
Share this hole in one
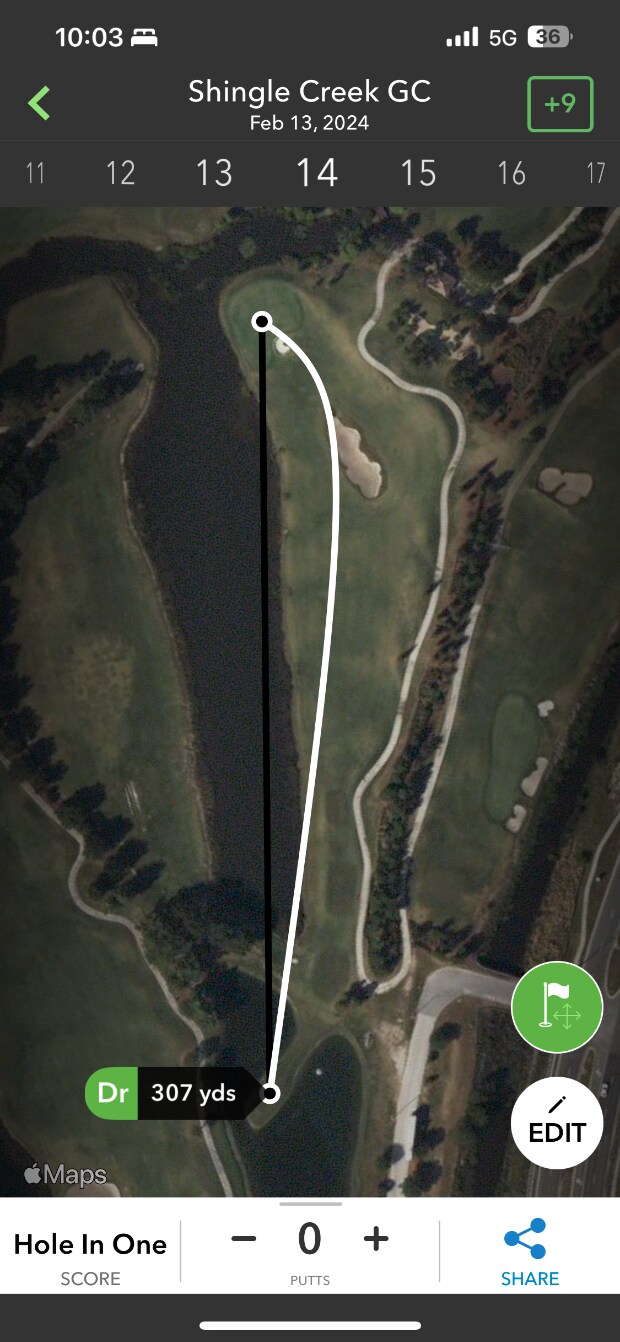tap(529, 1251)
